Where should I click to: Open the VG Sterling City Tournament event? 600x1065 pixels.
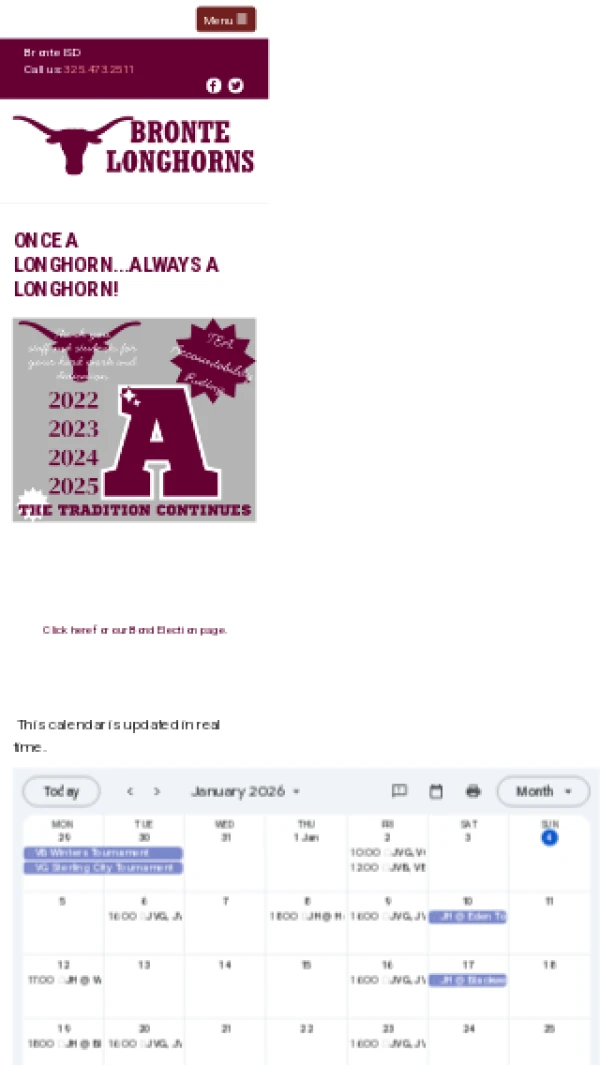pyautogui.click(x=103, y=868)
